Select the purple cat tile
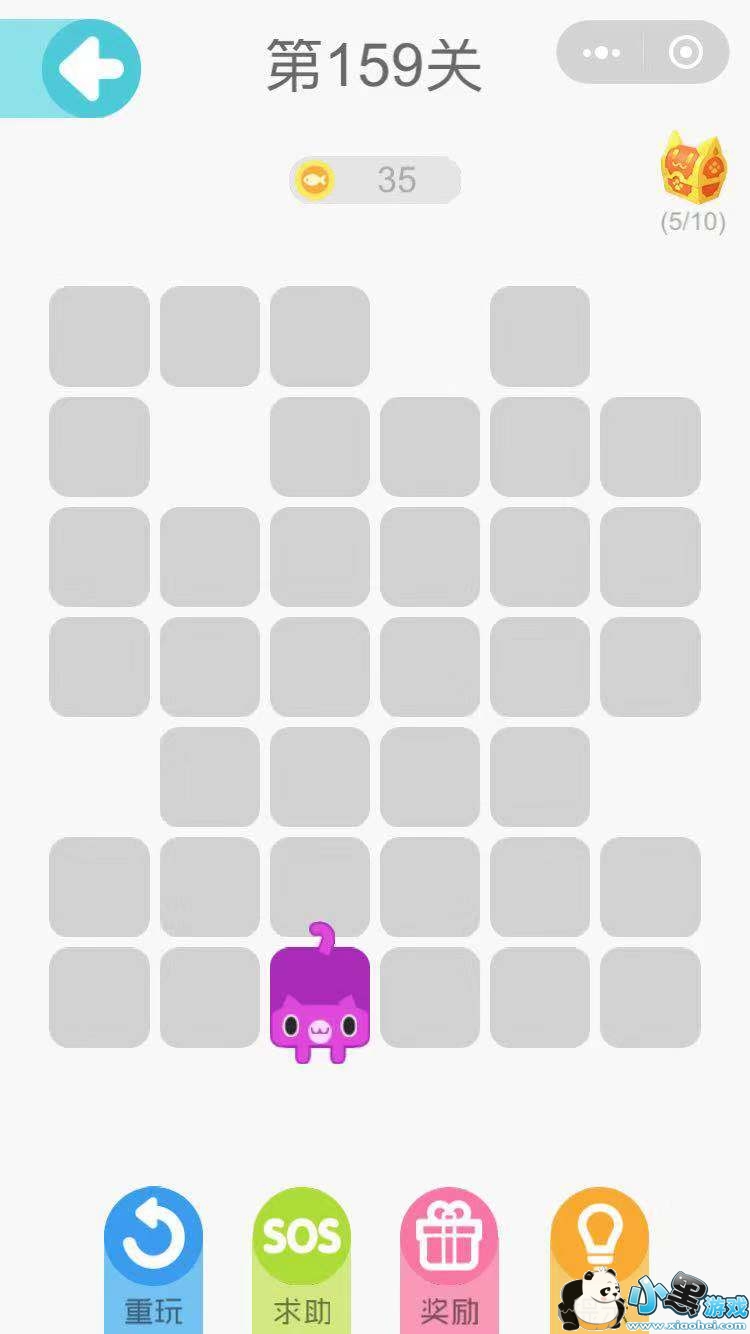The width and height of the screenshot is (750, 1334). tap(320, 998)
